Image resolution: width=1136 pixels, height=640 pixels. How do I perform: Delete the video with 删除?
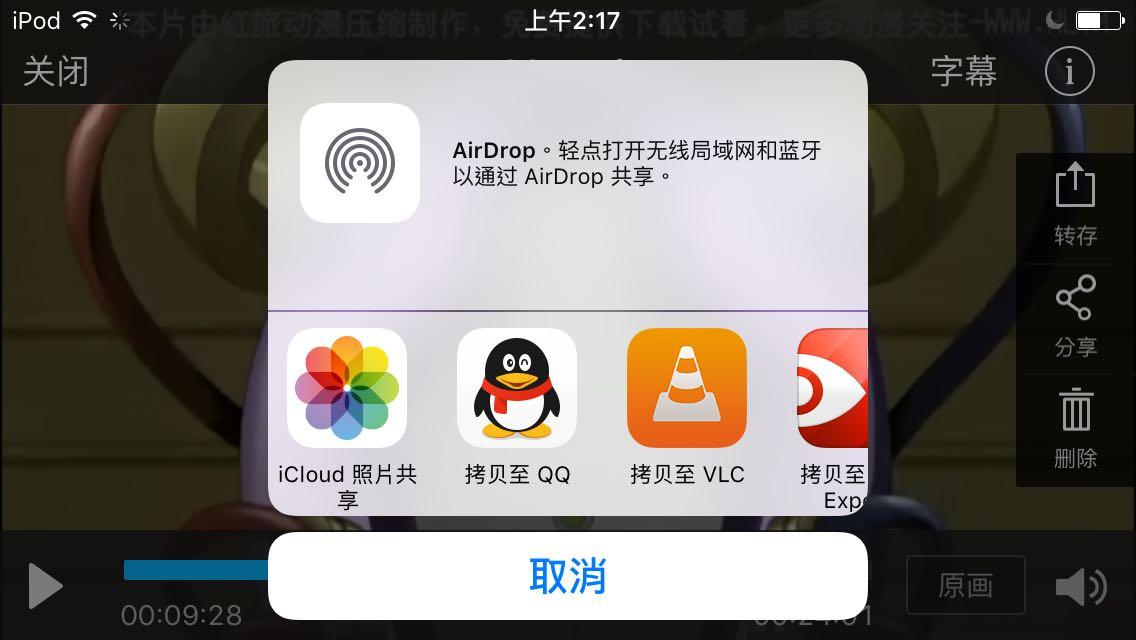[1075, 429]
